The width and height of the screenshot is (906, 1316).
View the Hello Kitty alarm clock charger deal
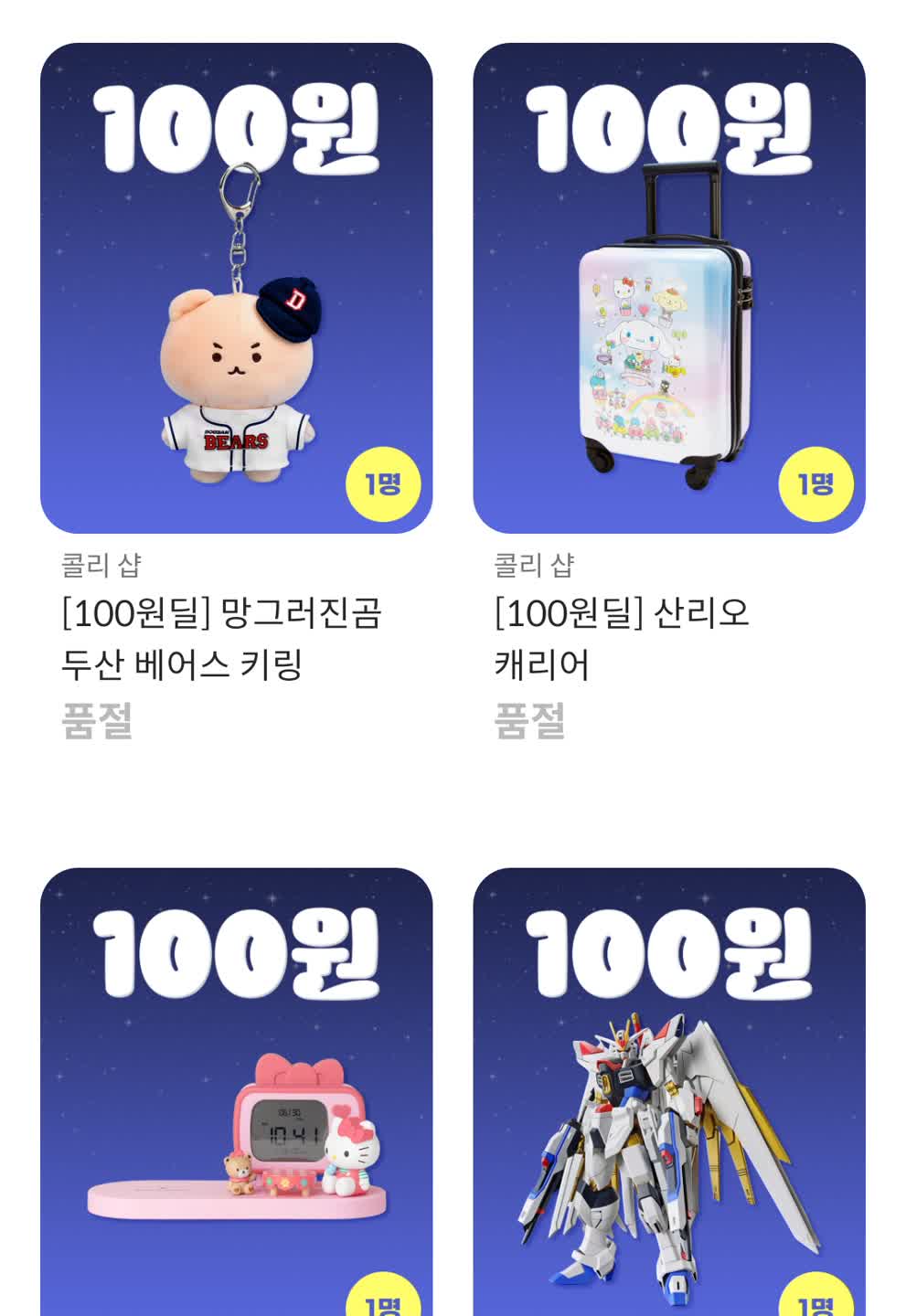coord(236,1092)
